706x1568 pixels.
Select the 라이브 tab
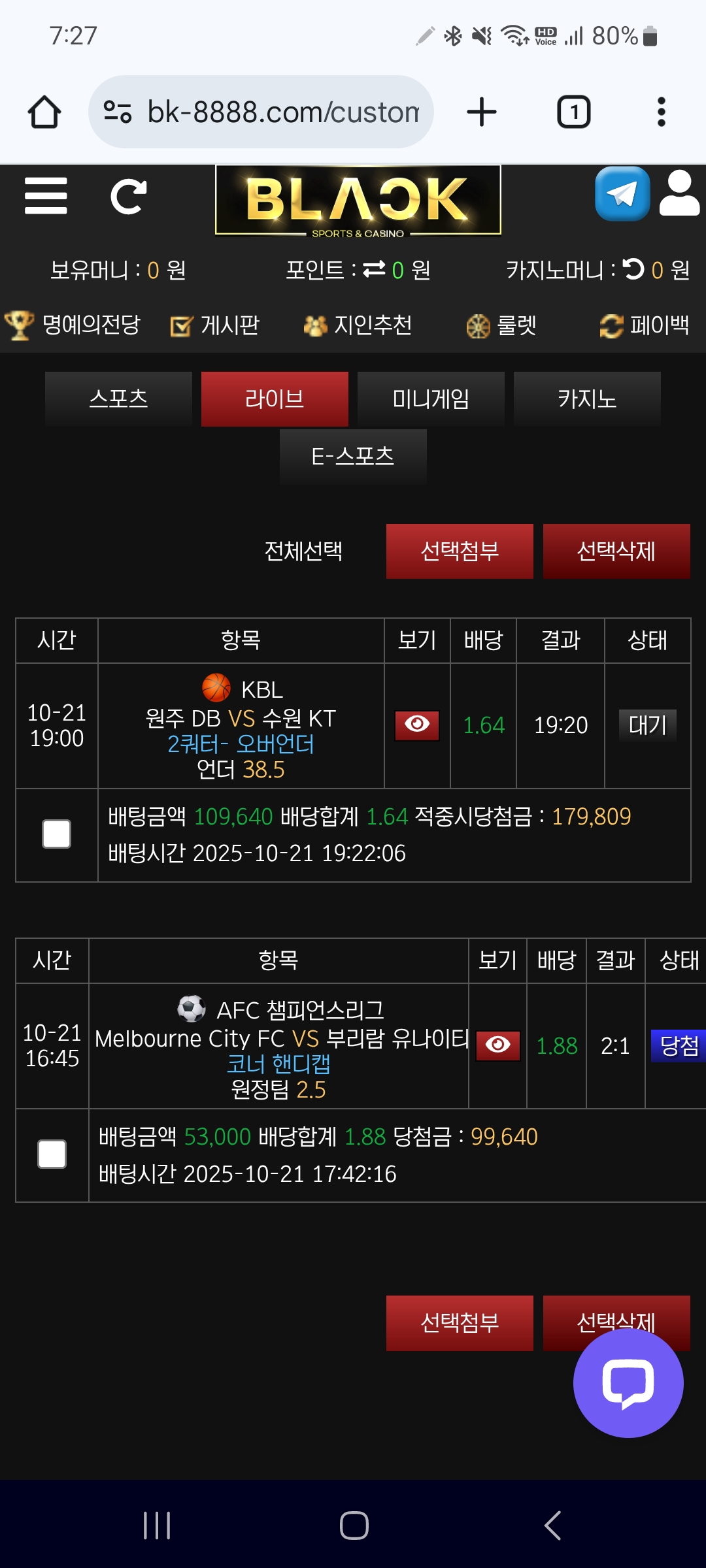[275, 399]
